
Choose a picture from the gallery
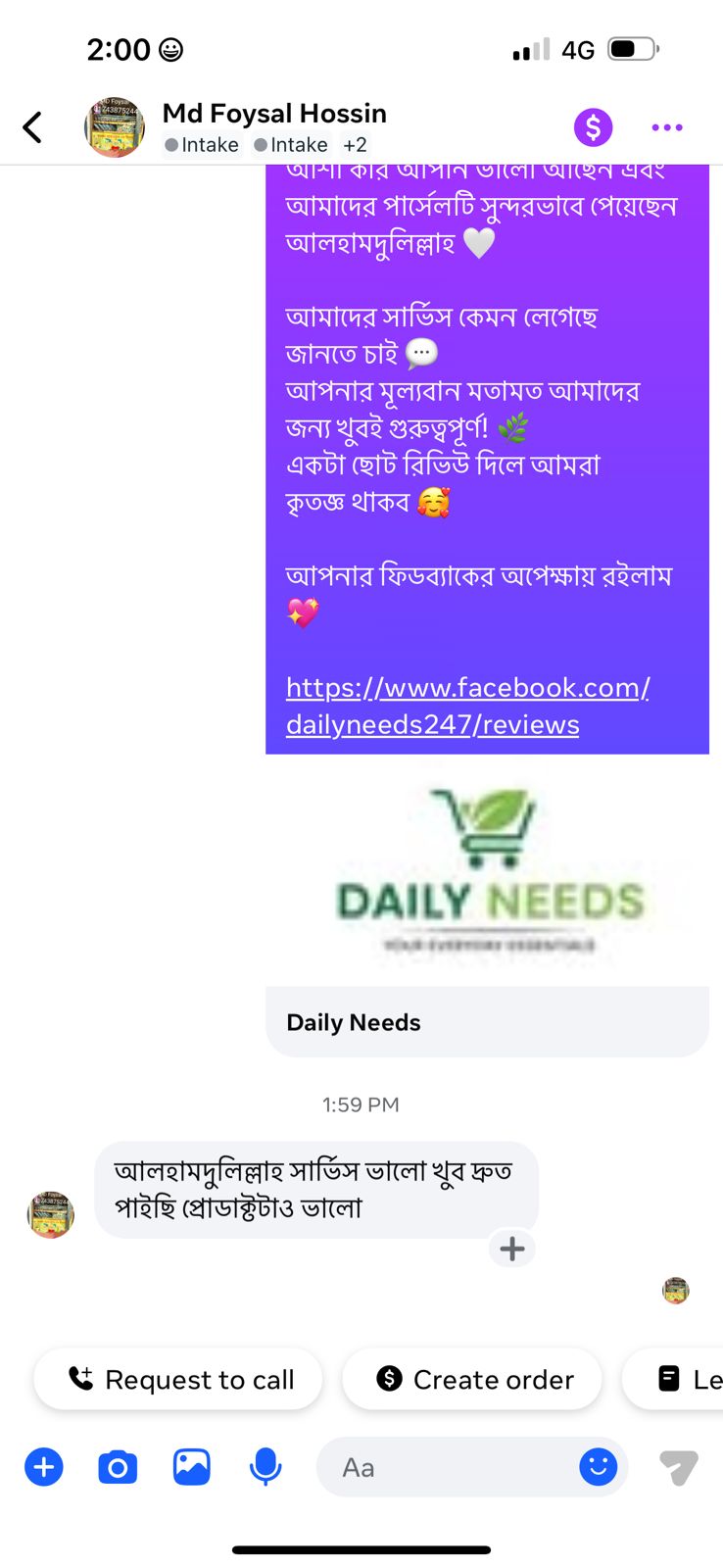tap(191, 1467)
